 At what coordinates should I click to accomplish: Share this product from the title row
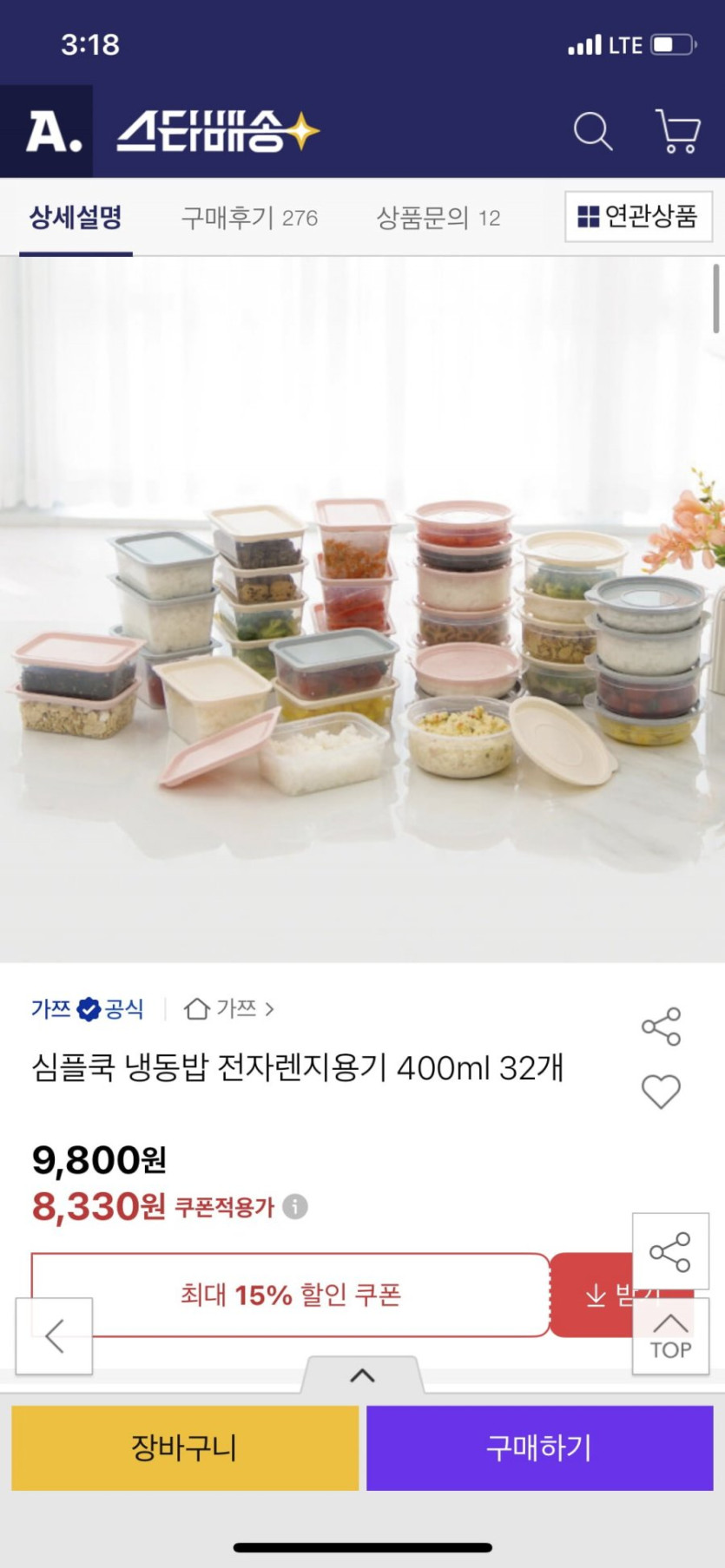tap(661, 1027)
